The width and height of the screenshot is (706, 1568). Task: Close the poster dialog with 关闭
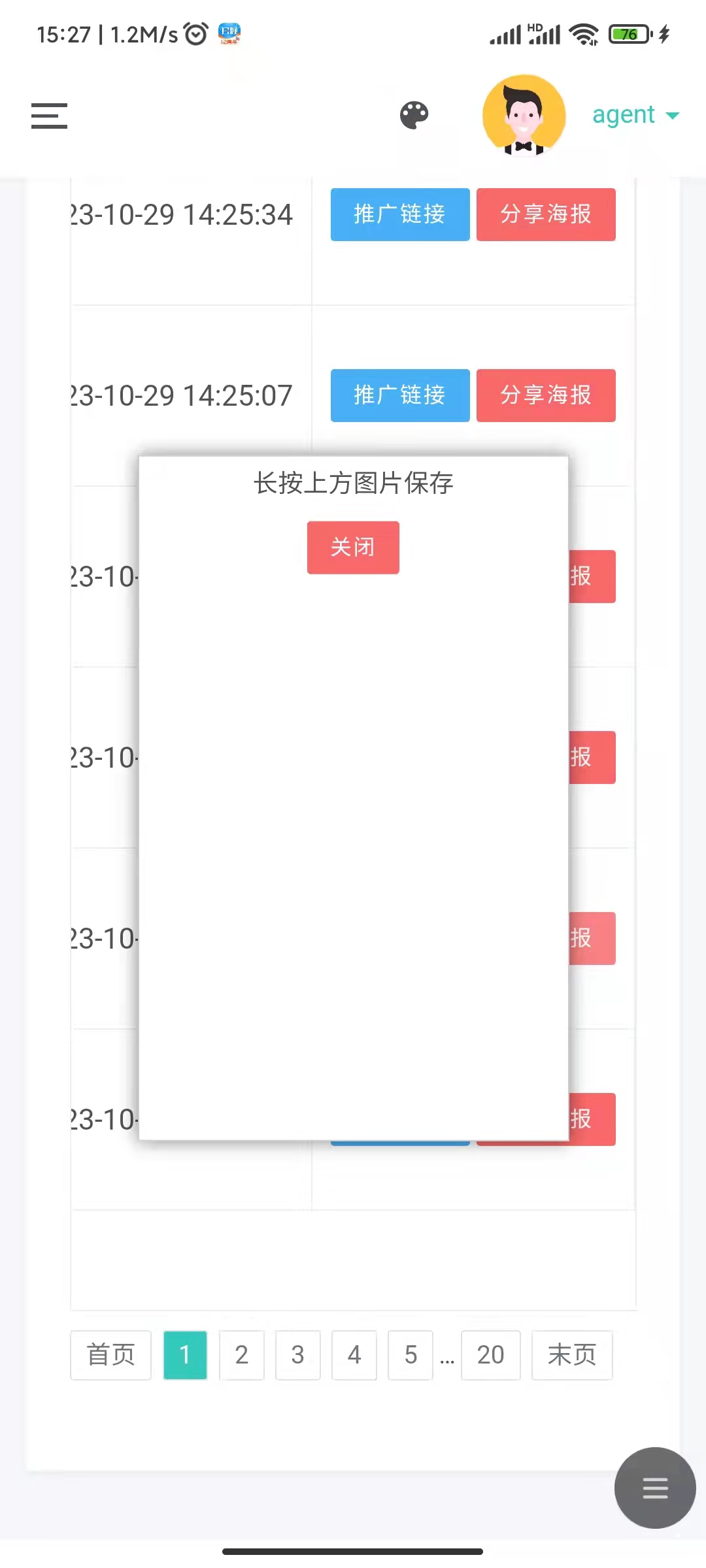point(353,547)
